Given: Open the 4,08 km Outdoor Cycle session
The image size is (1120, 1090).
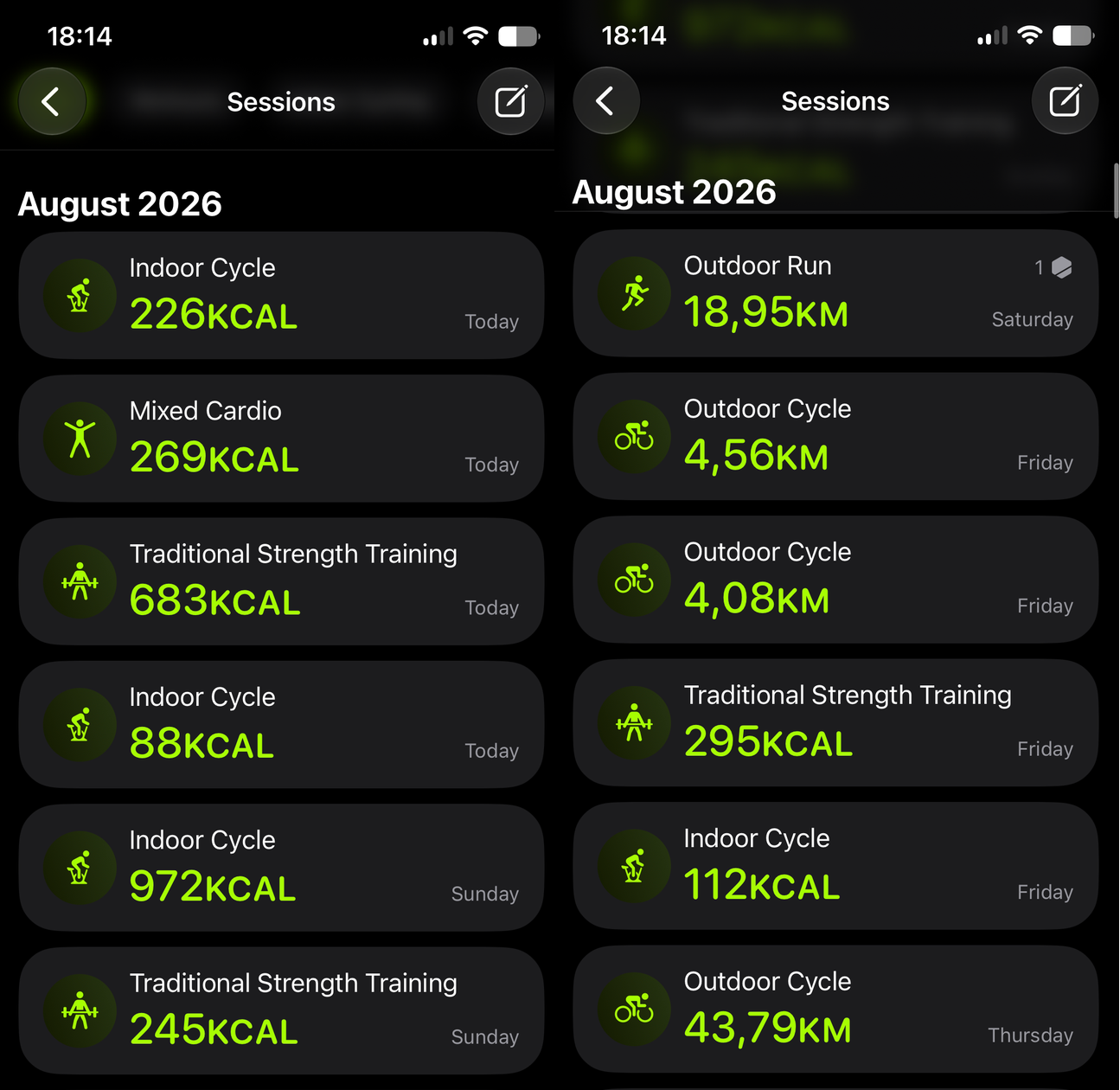Looking at the screenshot, I should coord(835,580).
